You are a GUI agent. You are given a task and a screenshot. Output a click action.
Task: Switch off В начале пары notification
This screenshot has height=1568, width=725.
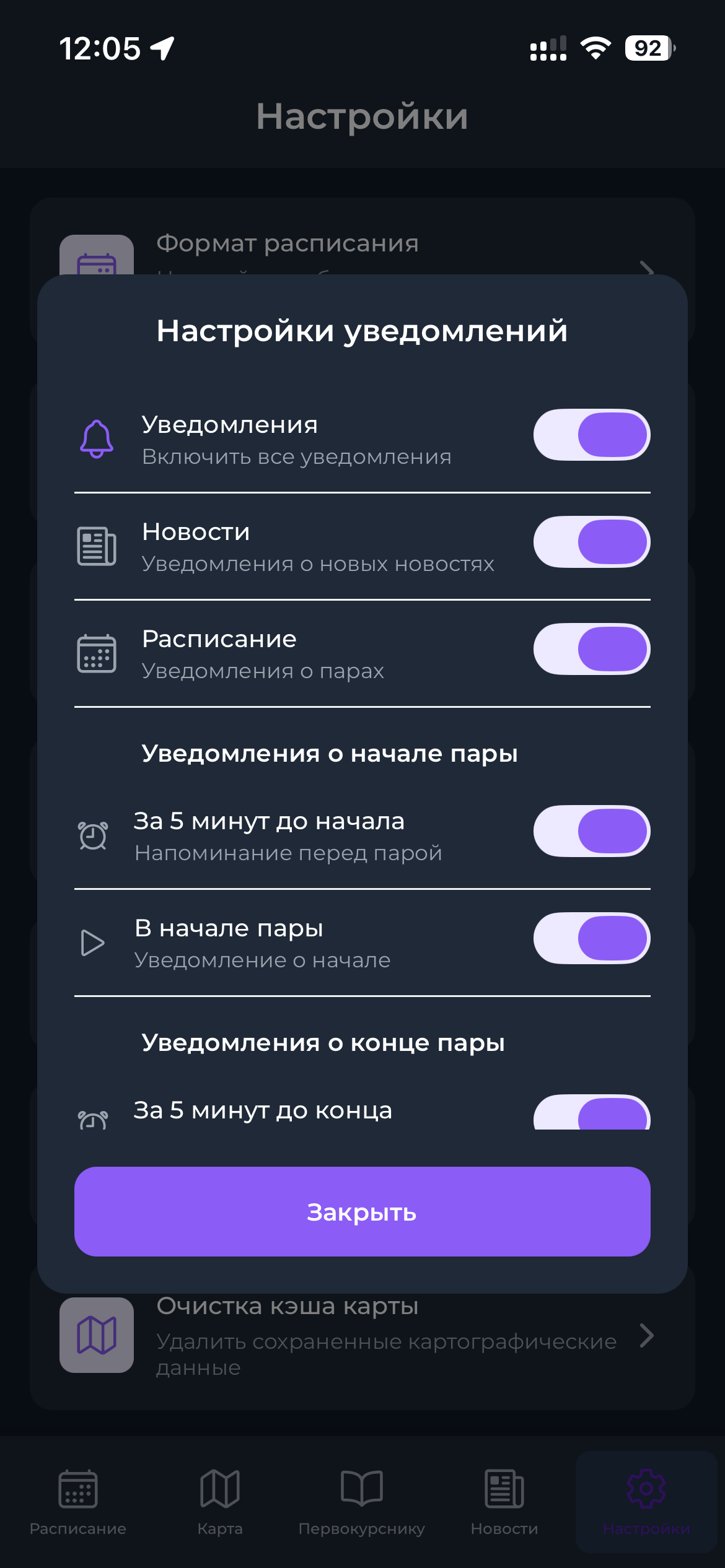592,938
